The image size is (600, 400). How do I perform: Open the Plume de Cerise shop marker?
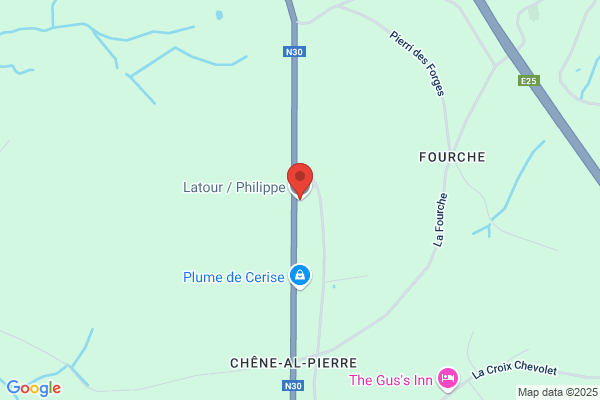pyautogui.click(x=299, y=276)
